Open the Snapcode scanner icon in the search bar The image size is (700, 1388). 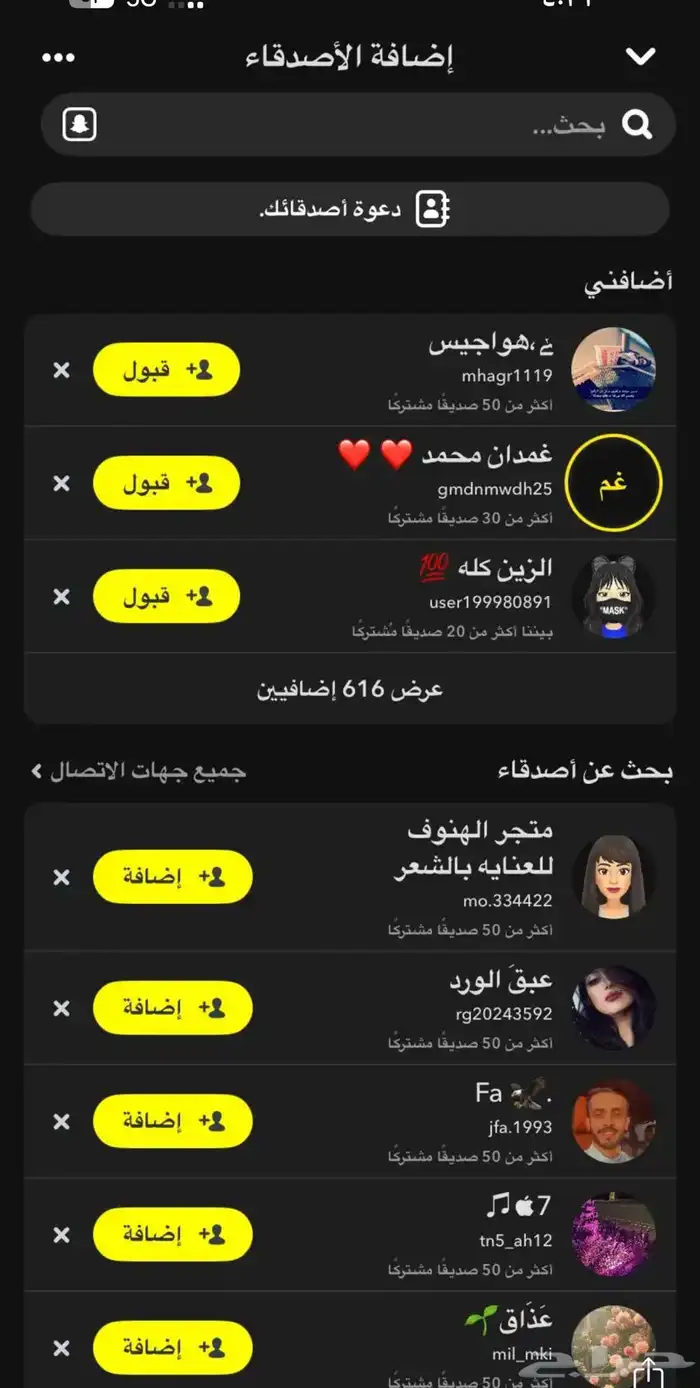79,125
